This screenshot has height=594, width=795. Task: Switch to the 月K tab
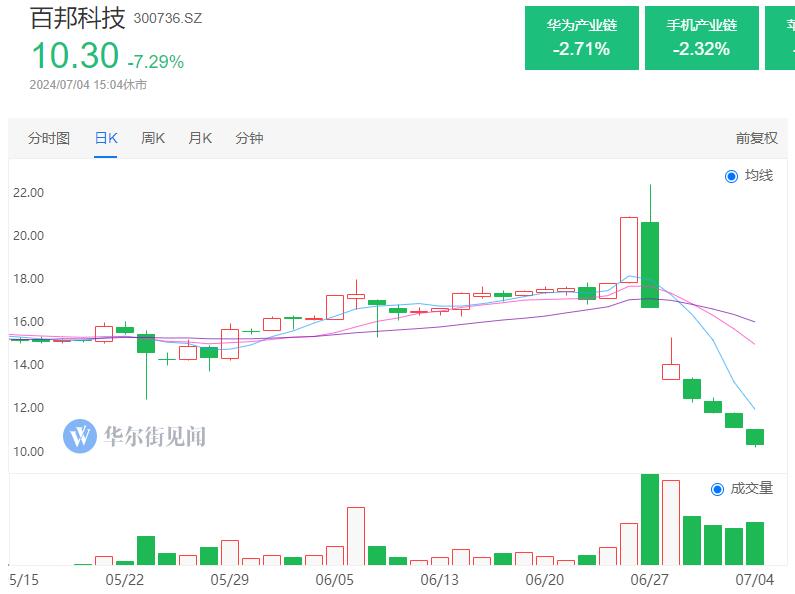coord(200,138)
